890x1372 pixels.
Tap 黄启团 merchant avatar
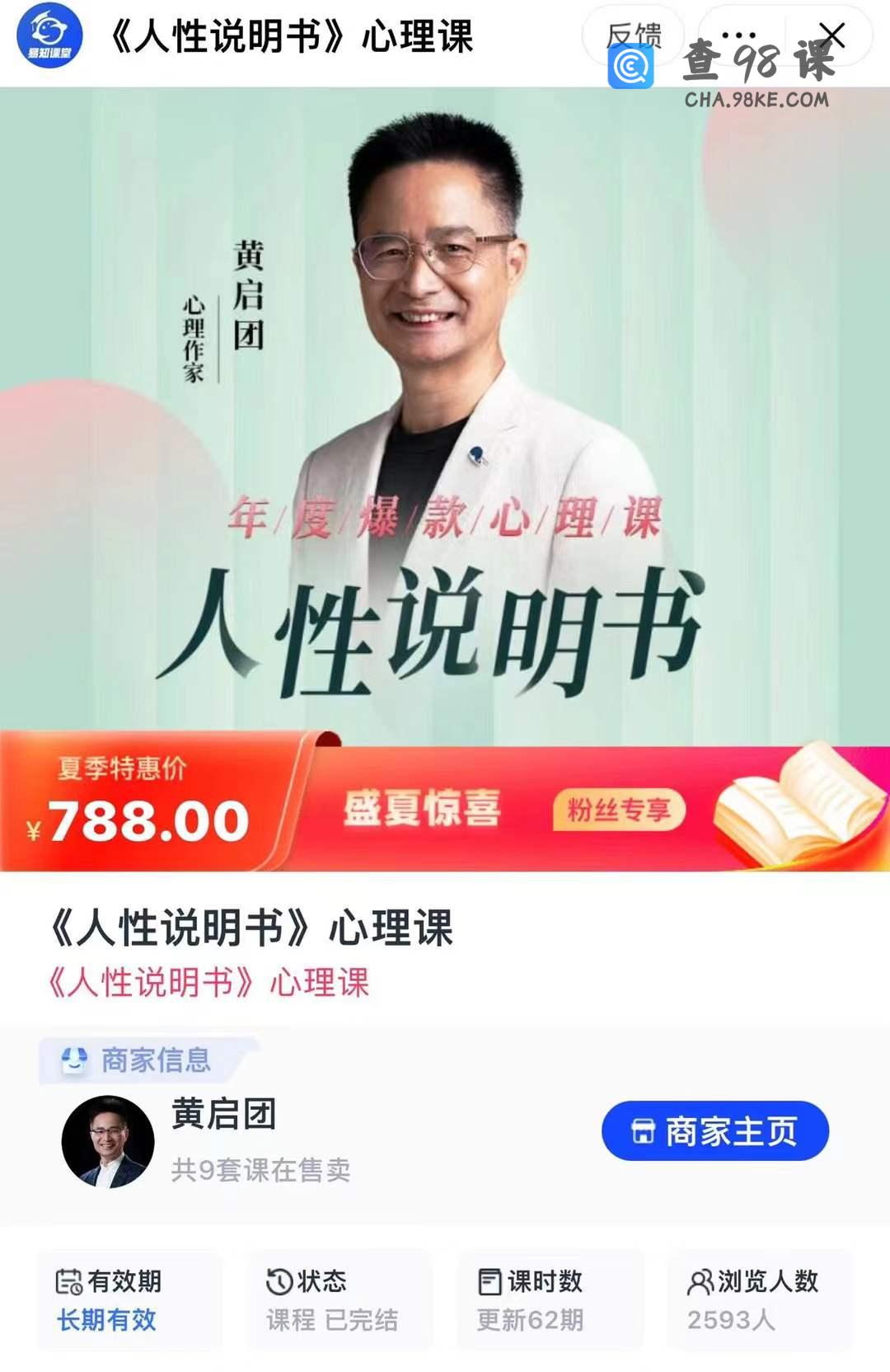pyautogui.click(x=108, y=1142)
